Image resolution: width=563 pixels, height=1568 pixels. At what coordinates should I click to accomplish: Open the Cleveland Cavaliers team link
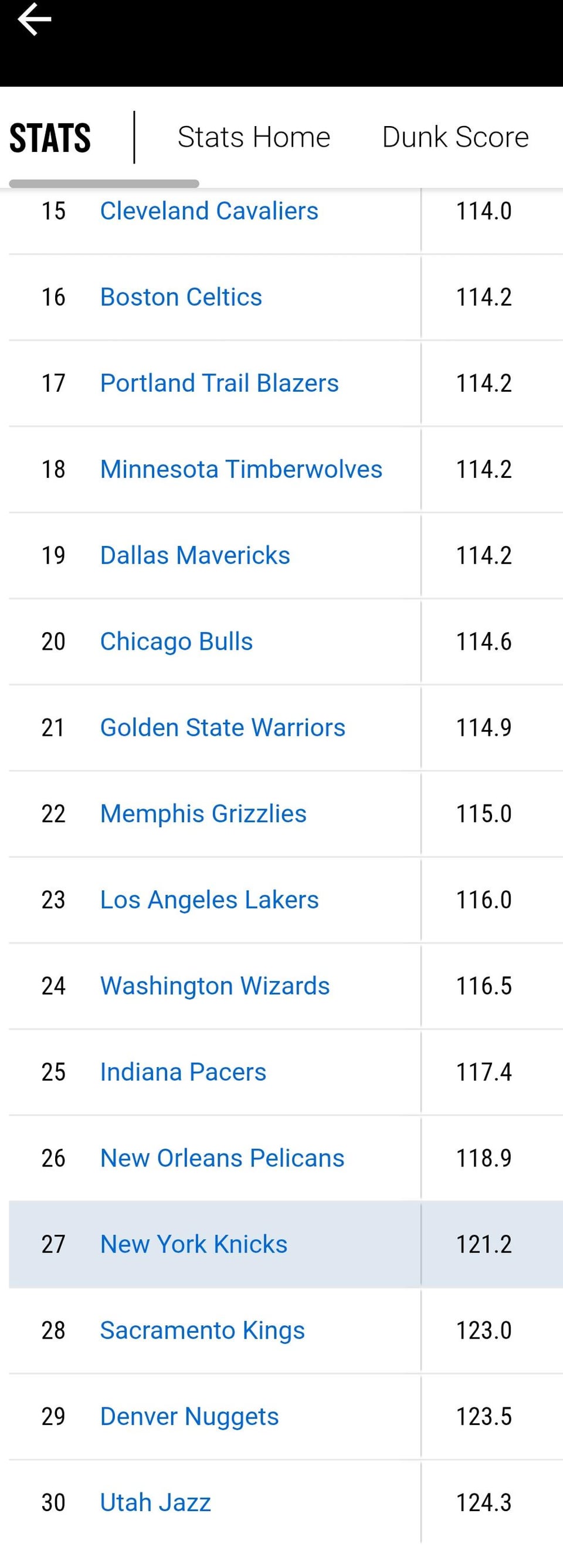click(x=209, y=211)
